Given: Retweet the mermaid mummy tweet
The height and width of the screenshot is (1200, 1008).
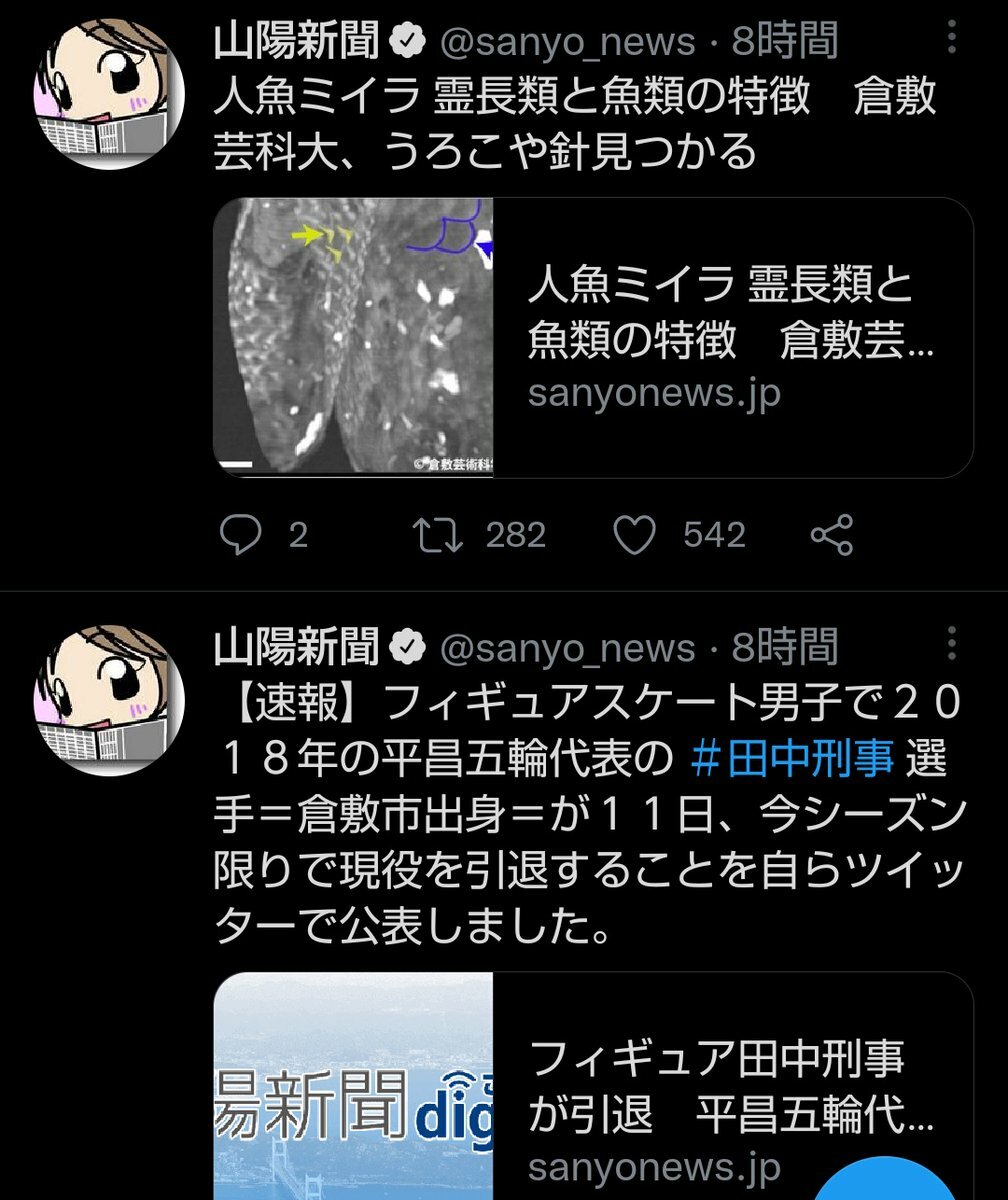Looking at the screenshot, I should tap(441, 535).
